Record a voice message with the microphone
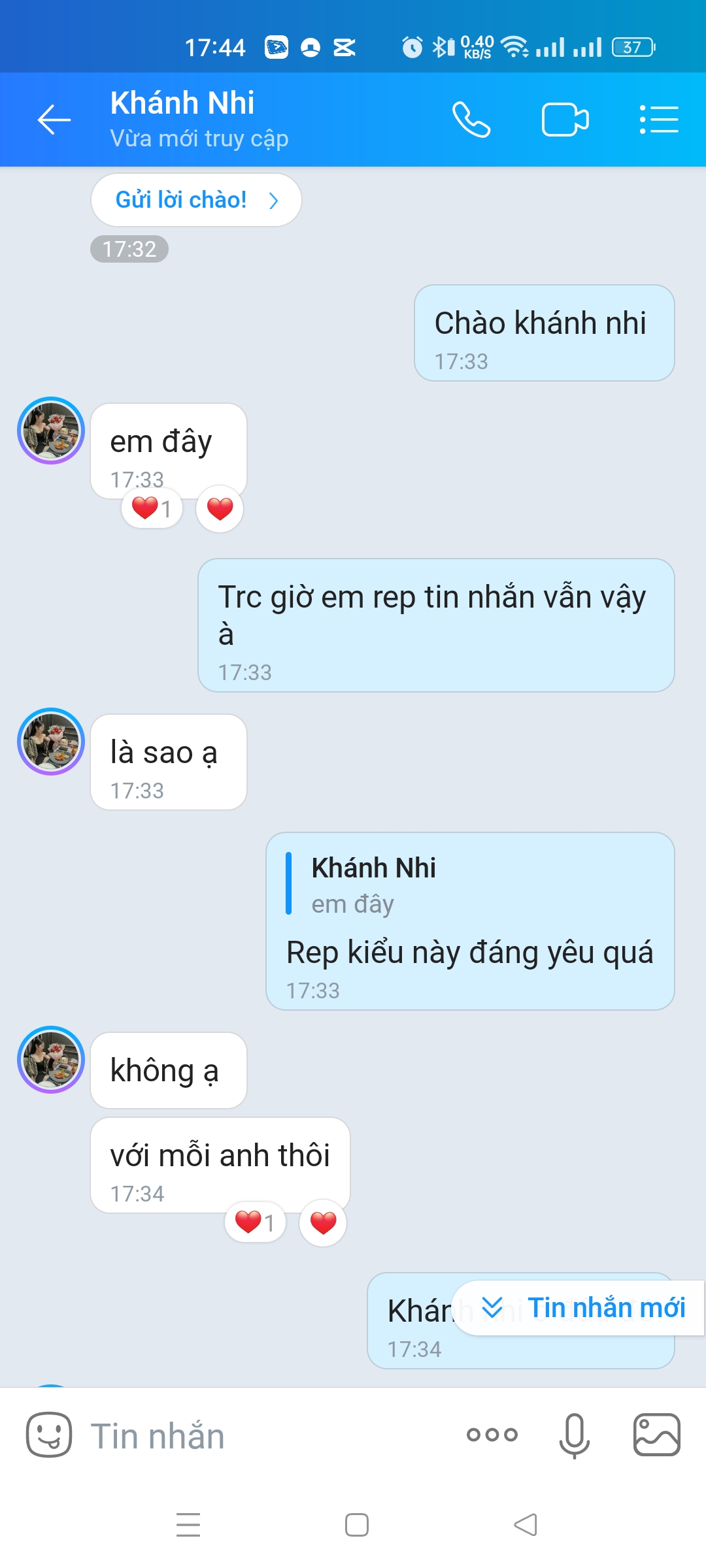 (575, 1435)
